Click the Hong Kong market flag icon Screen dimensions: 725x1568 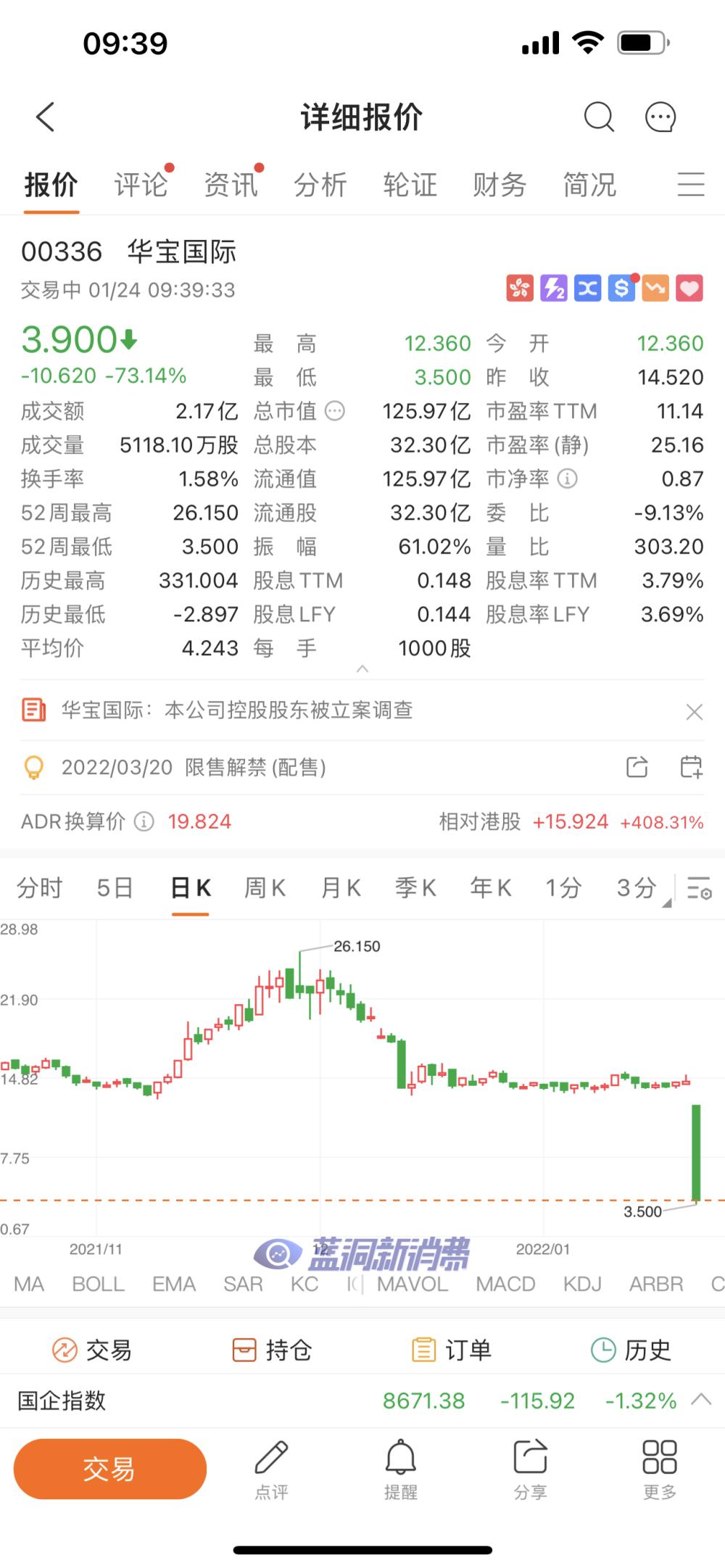pyautogui.click(x=519, y=288)
